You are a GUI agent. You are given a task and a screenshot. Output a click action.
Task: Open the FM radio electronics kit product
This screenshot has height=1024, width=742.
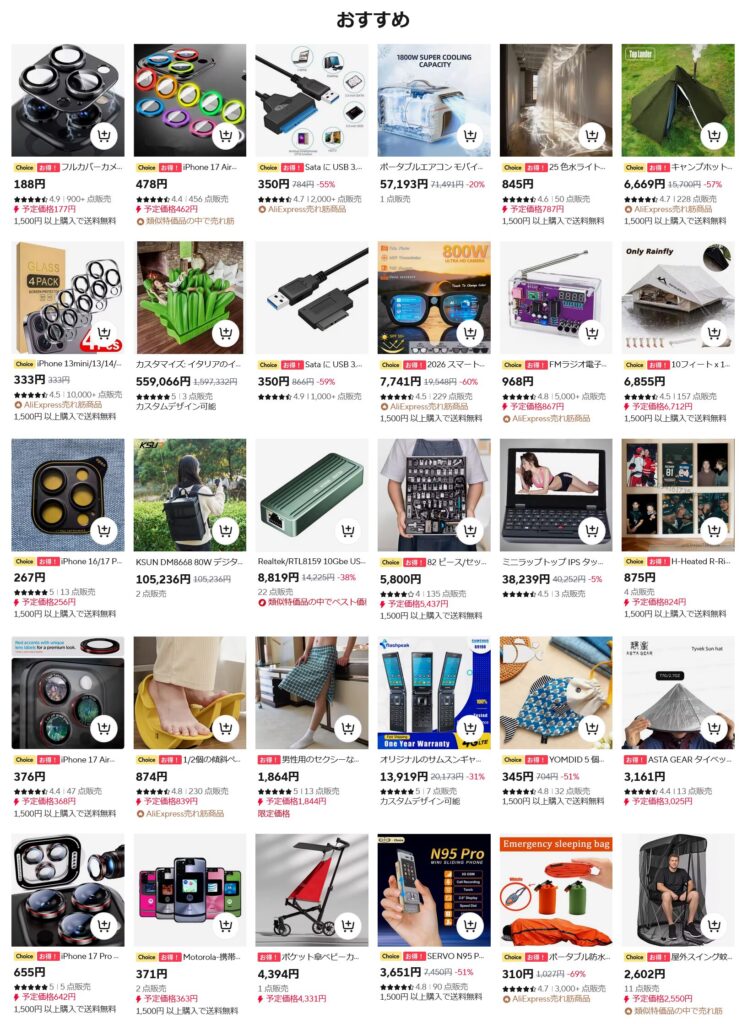(556, 297)
